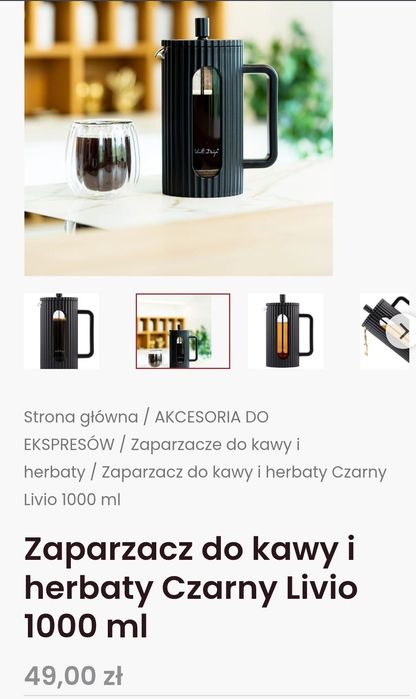The image size is (416, 699).
Task: Select the thumbnail showing brewer with tea
Action: 286,331
